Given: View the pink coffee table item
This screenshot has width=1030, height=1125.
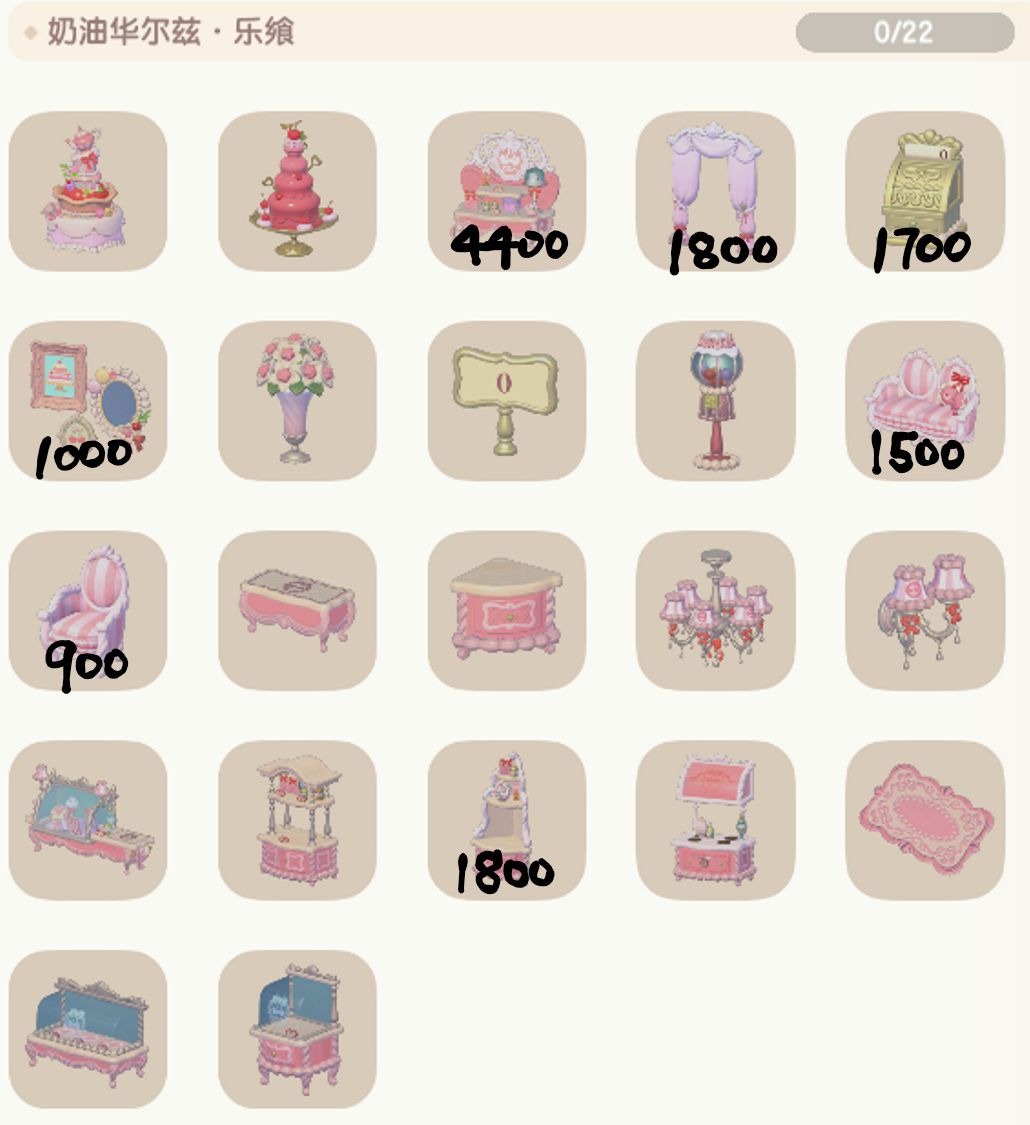Looking at the screenshot, I should [x=297, y=610].
